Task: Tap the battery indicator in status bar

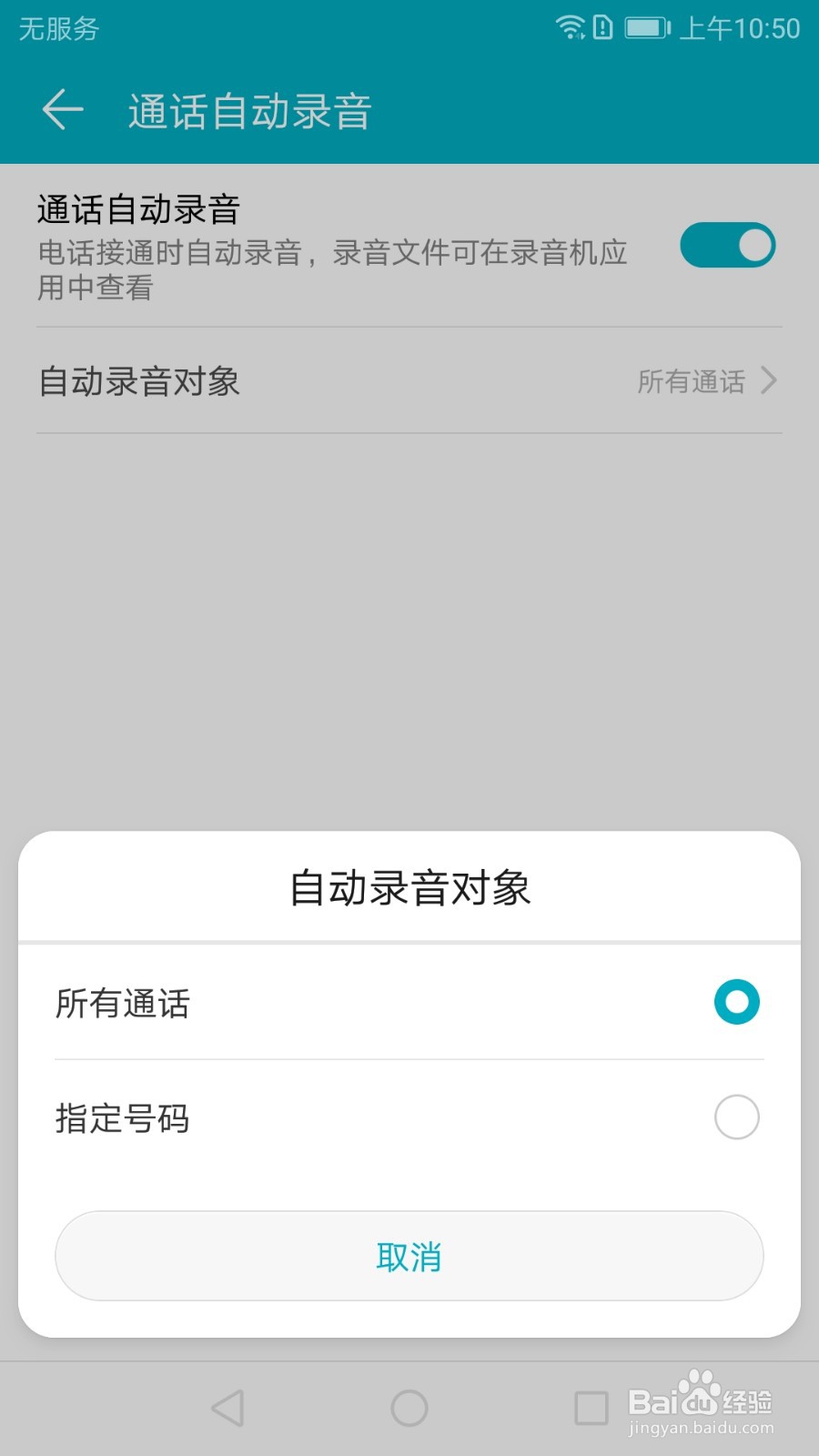Action: pyautogui.click(x=646, y=28)
